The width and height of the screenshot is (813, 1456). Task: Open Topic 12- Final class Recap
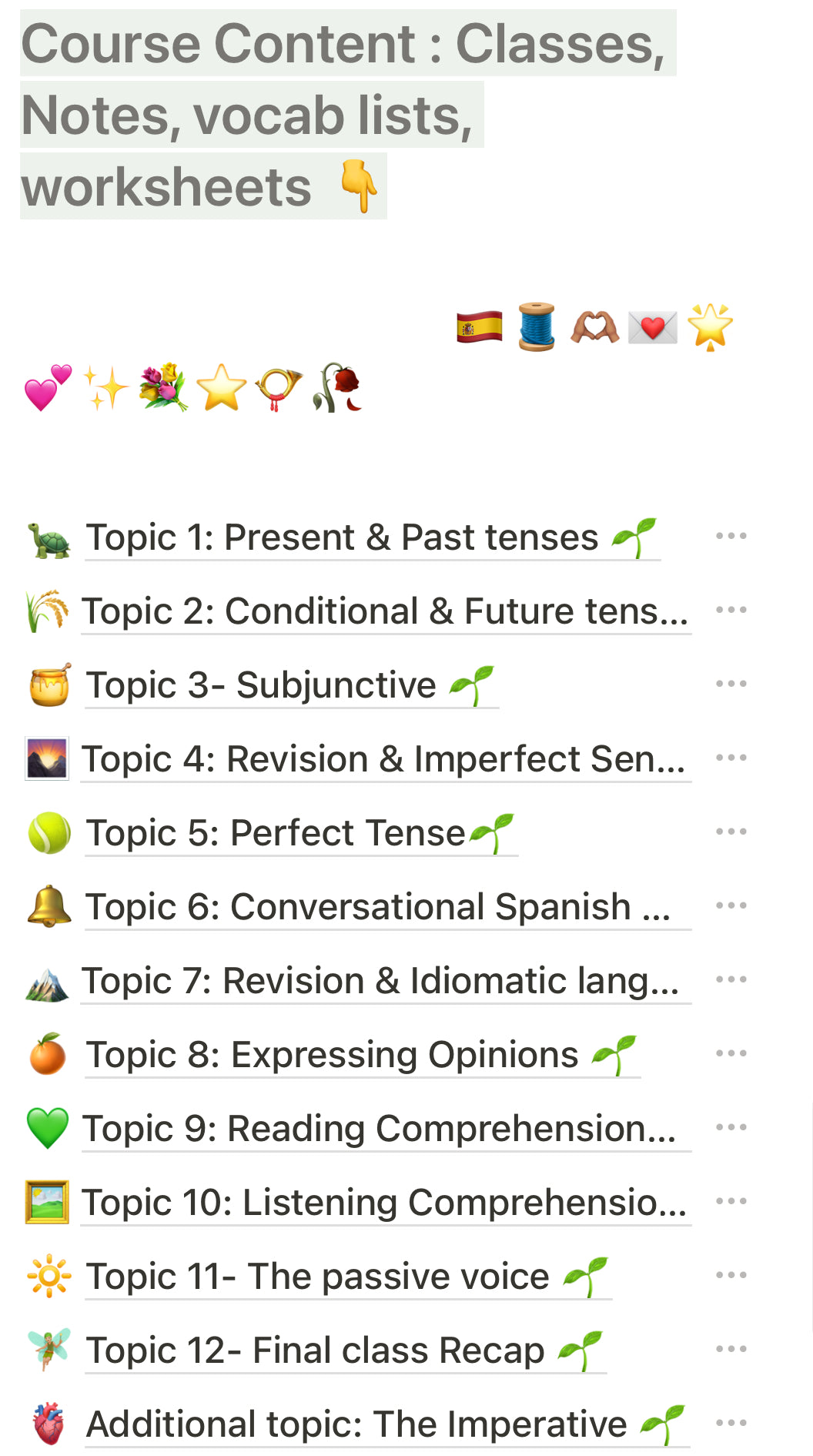pyautogui.click(x=315, y=1351)
